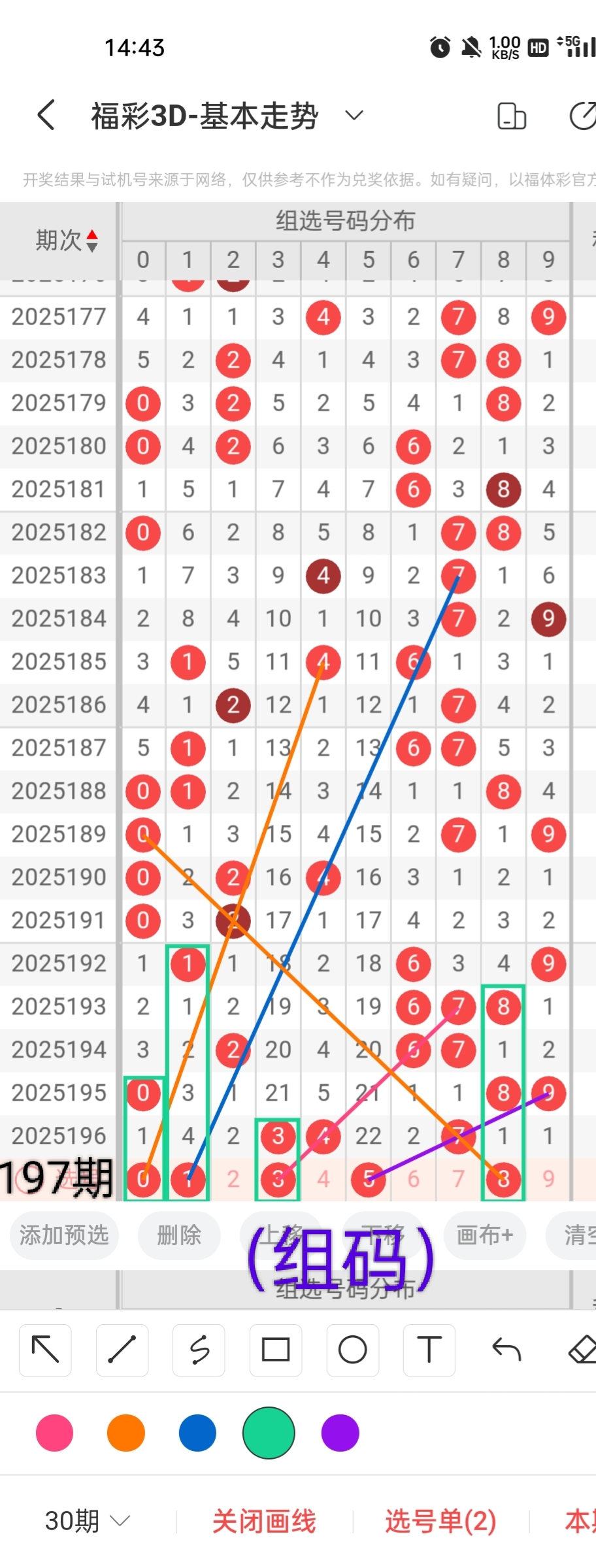Image resolution: width=596 pixels, height=1568 pixels.
Task: Choose the orange color swatch
Action: [126, 1433]
